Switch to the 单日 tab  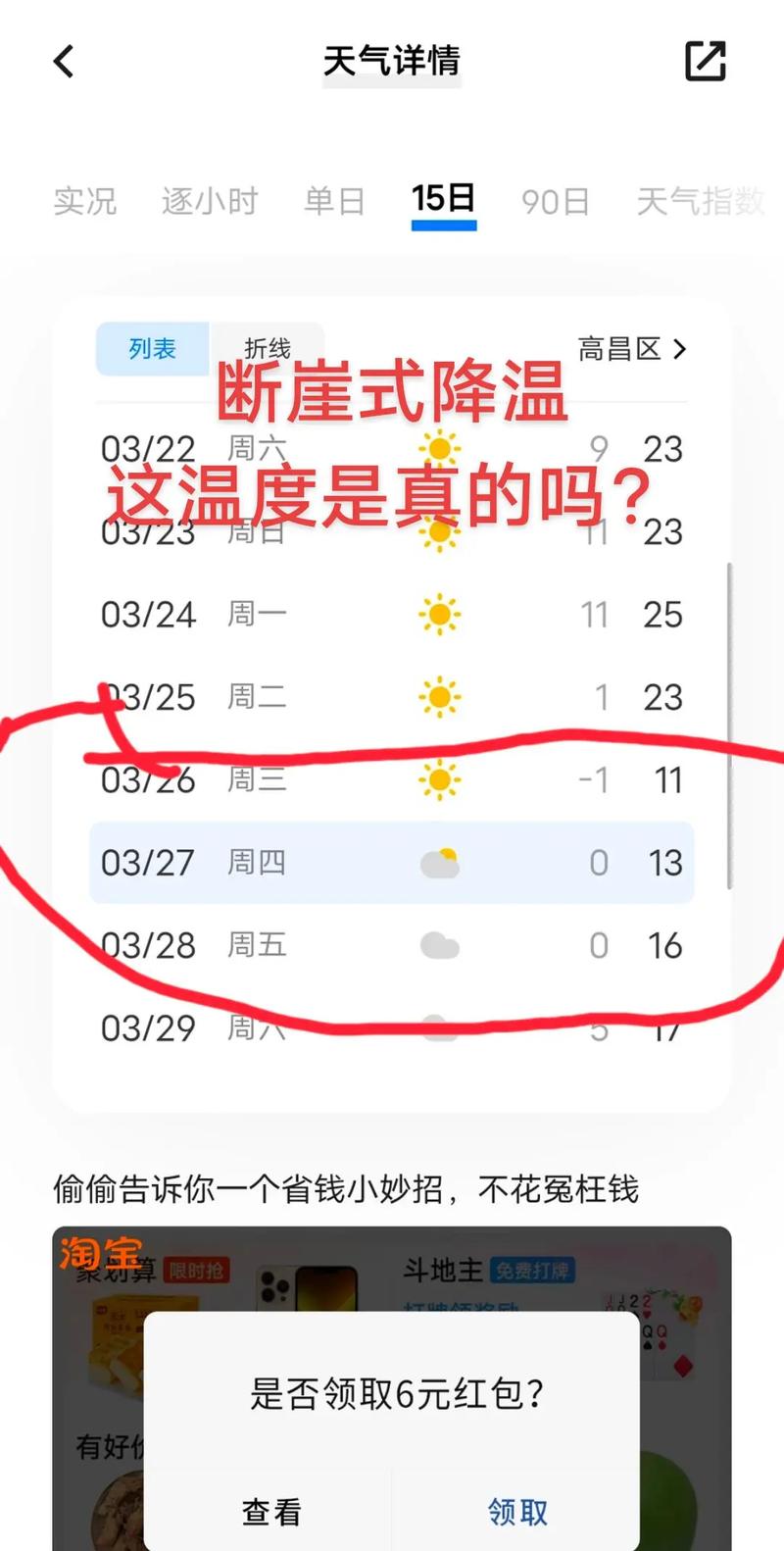point(334,201)
